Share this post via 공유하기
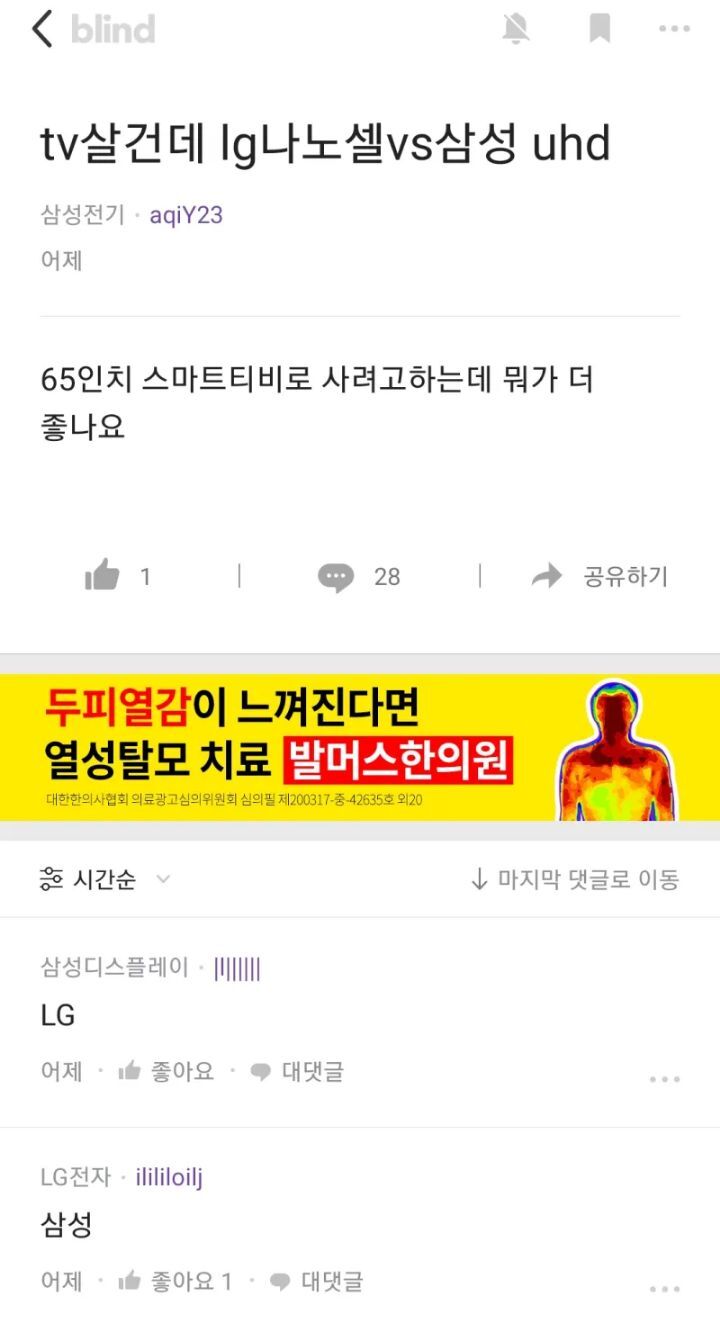The height and width of the screenshot is (1323, 720). [x=599, y=576]
